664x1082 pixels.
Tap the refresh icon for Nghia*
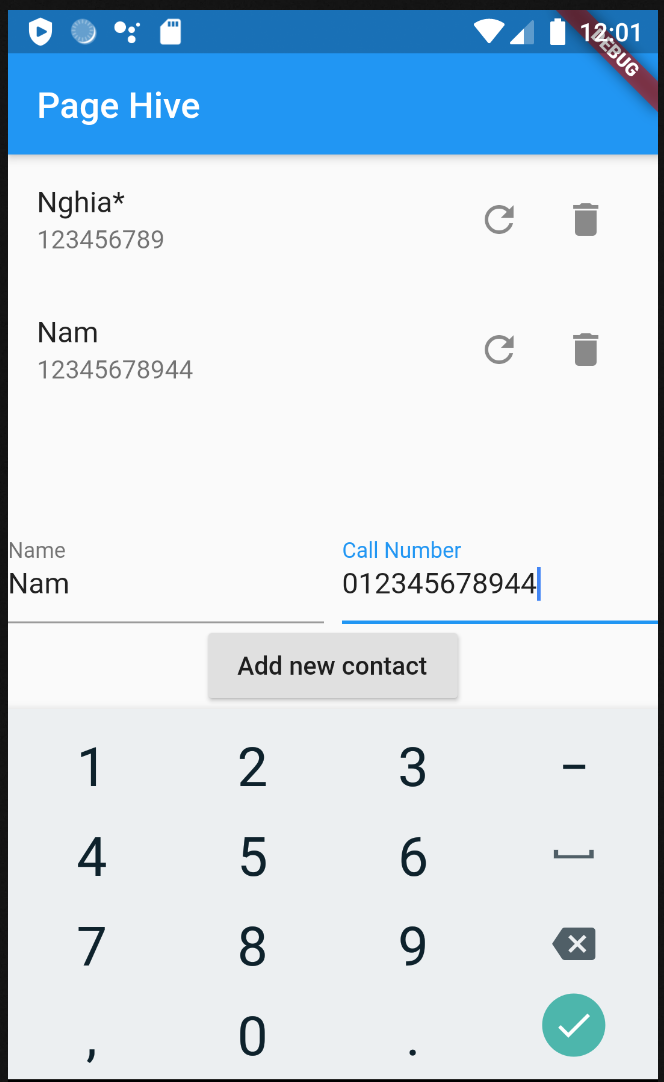point(499,219)
